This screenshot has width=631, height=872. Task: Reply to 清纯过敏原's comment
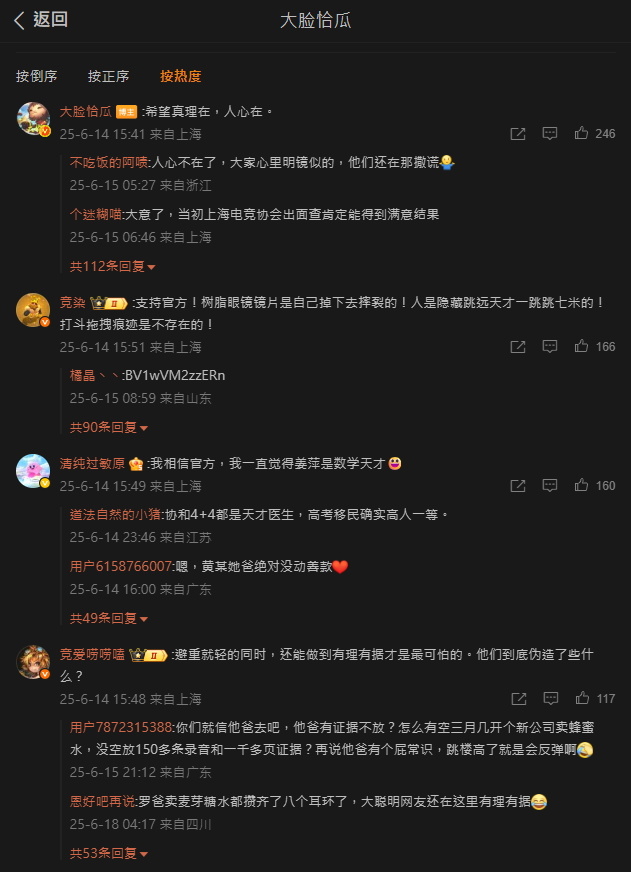pyautogui.click(x=549, y=486)
